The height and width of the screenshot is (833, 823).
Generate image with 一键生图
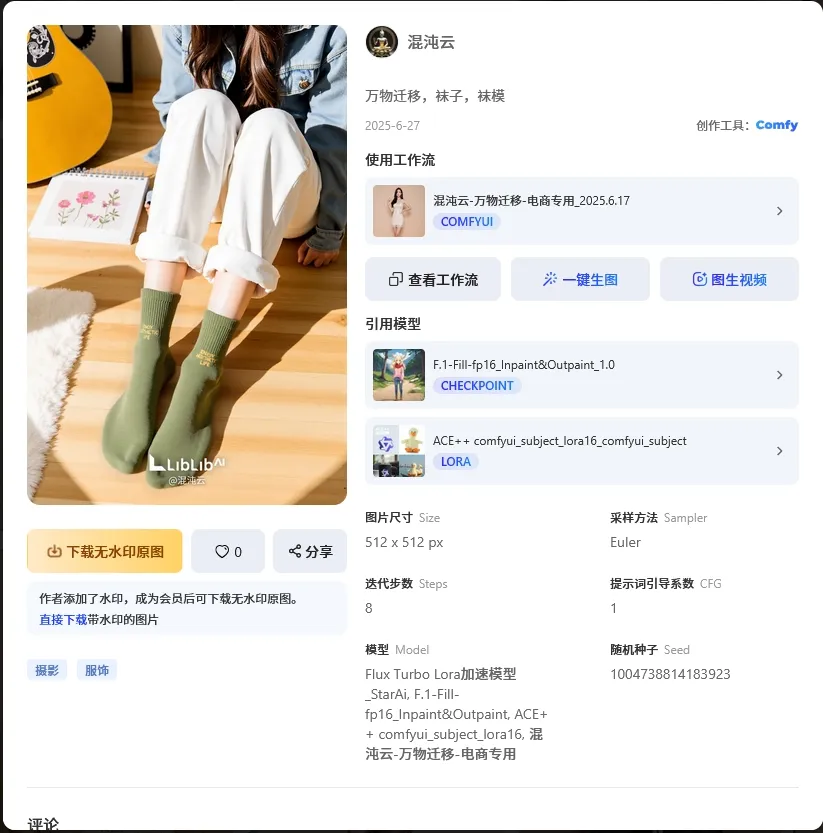click(x=580, y=280)
